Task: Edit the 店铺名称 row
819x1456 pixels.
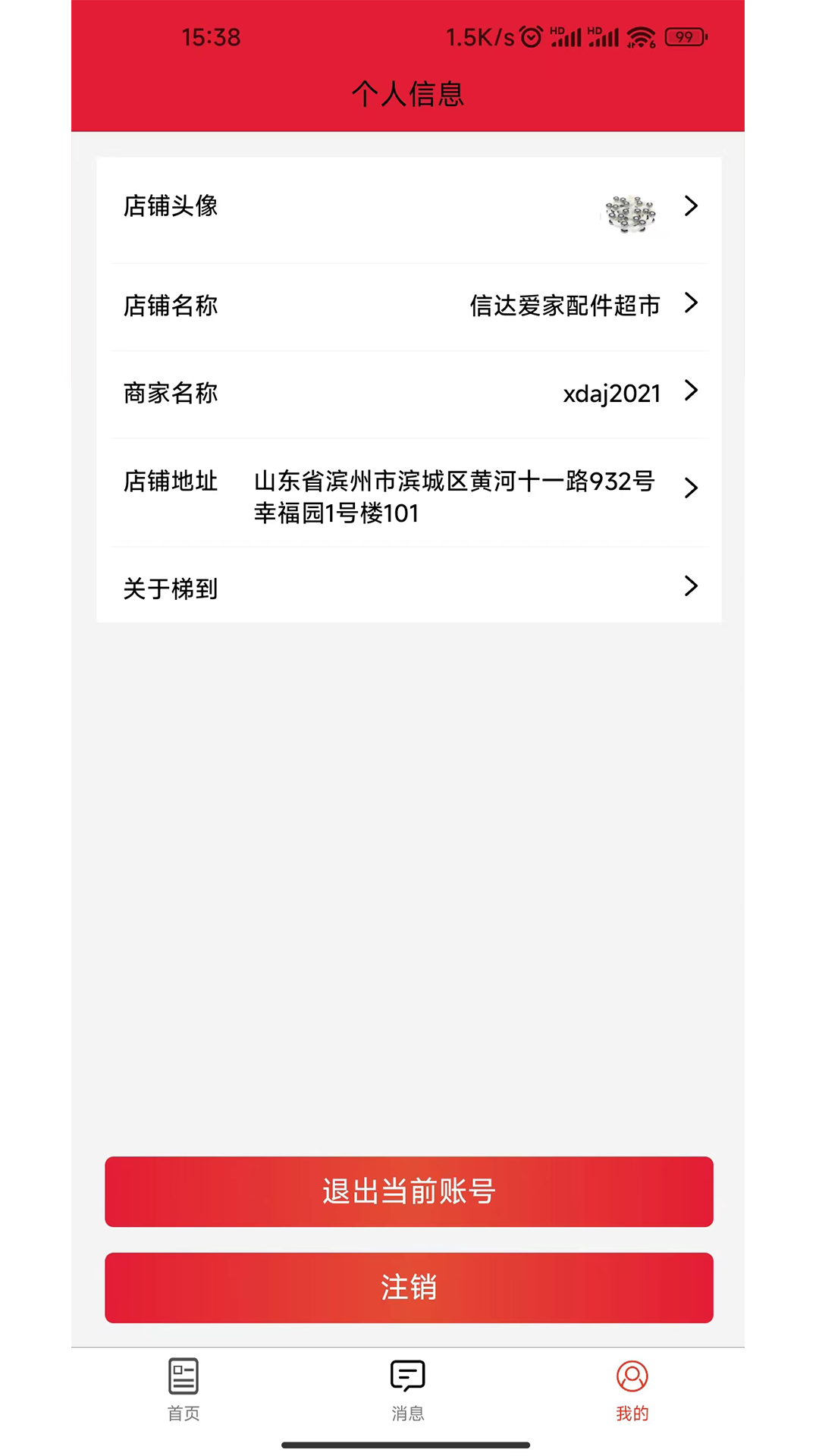Action: tap(409, 306)
